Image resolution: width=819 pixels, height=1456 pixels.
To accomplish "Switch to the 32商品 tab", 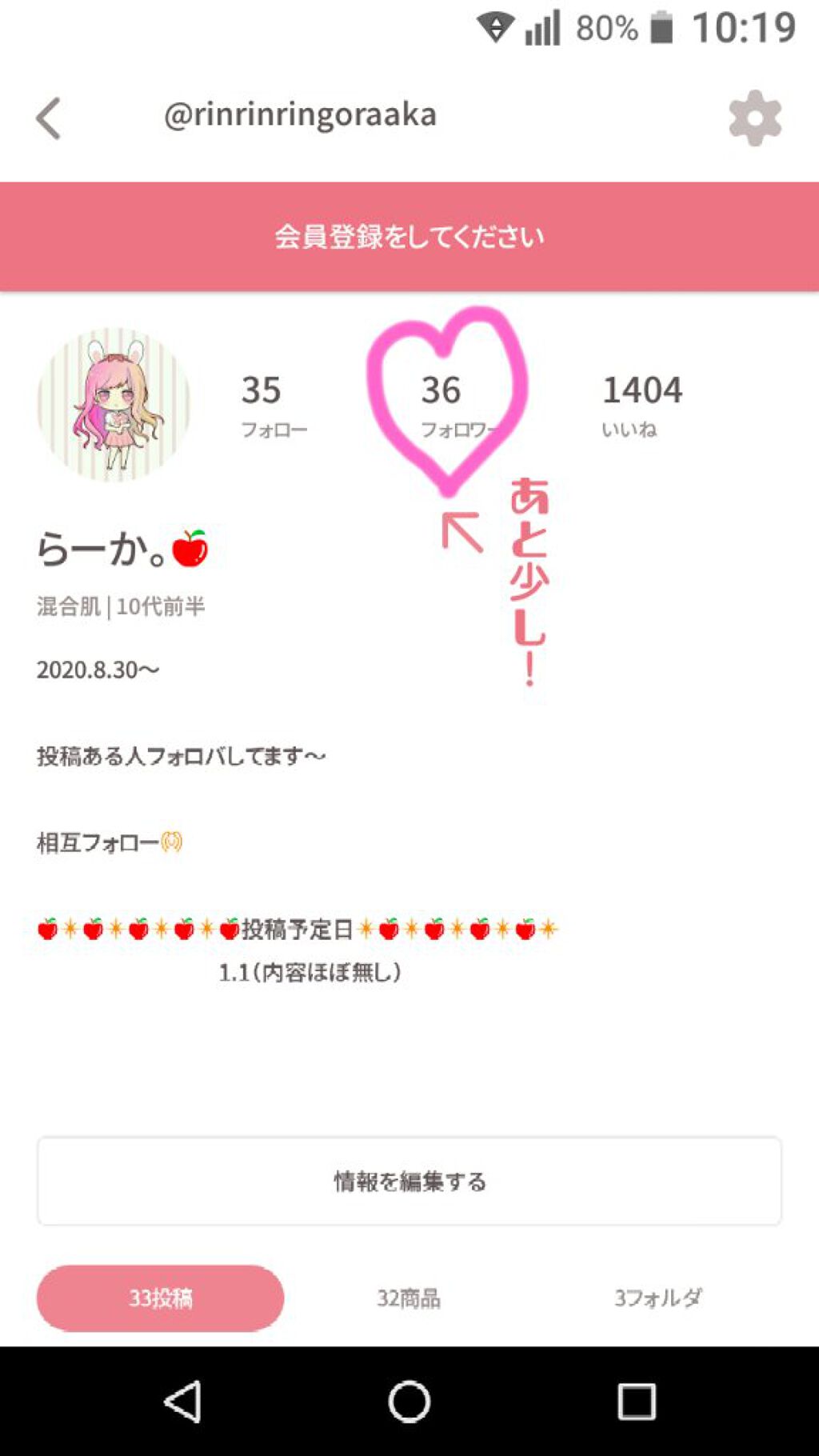I will pyautogui.click(x=409, y=1298).
